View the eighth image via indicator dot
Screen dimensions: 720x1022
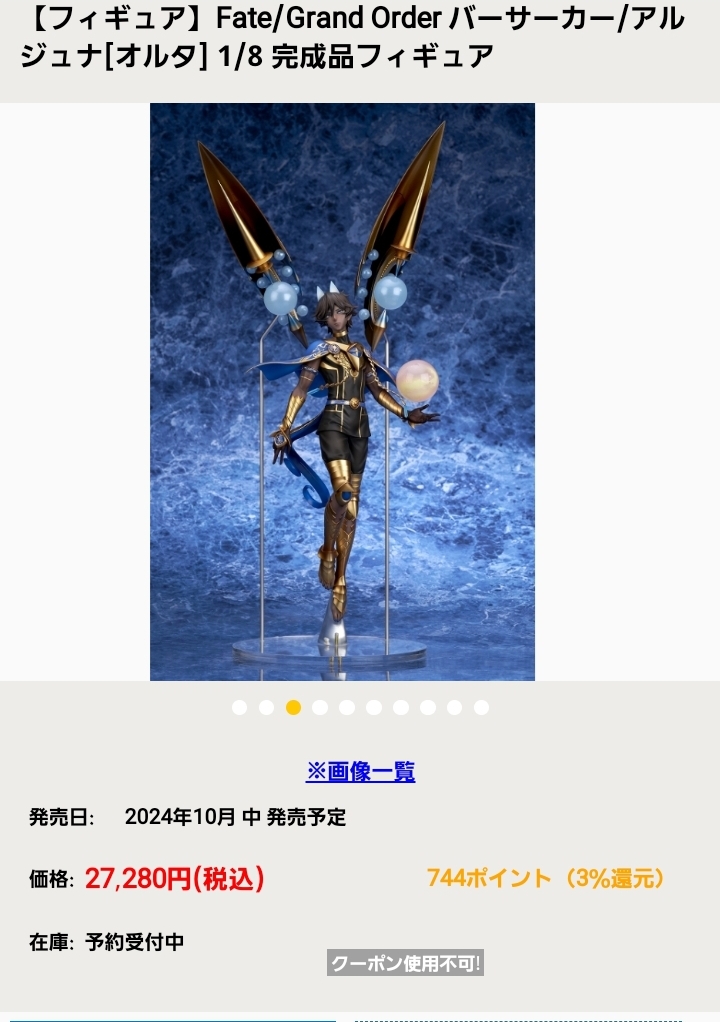pyautogui.click(x=428, y=707)
